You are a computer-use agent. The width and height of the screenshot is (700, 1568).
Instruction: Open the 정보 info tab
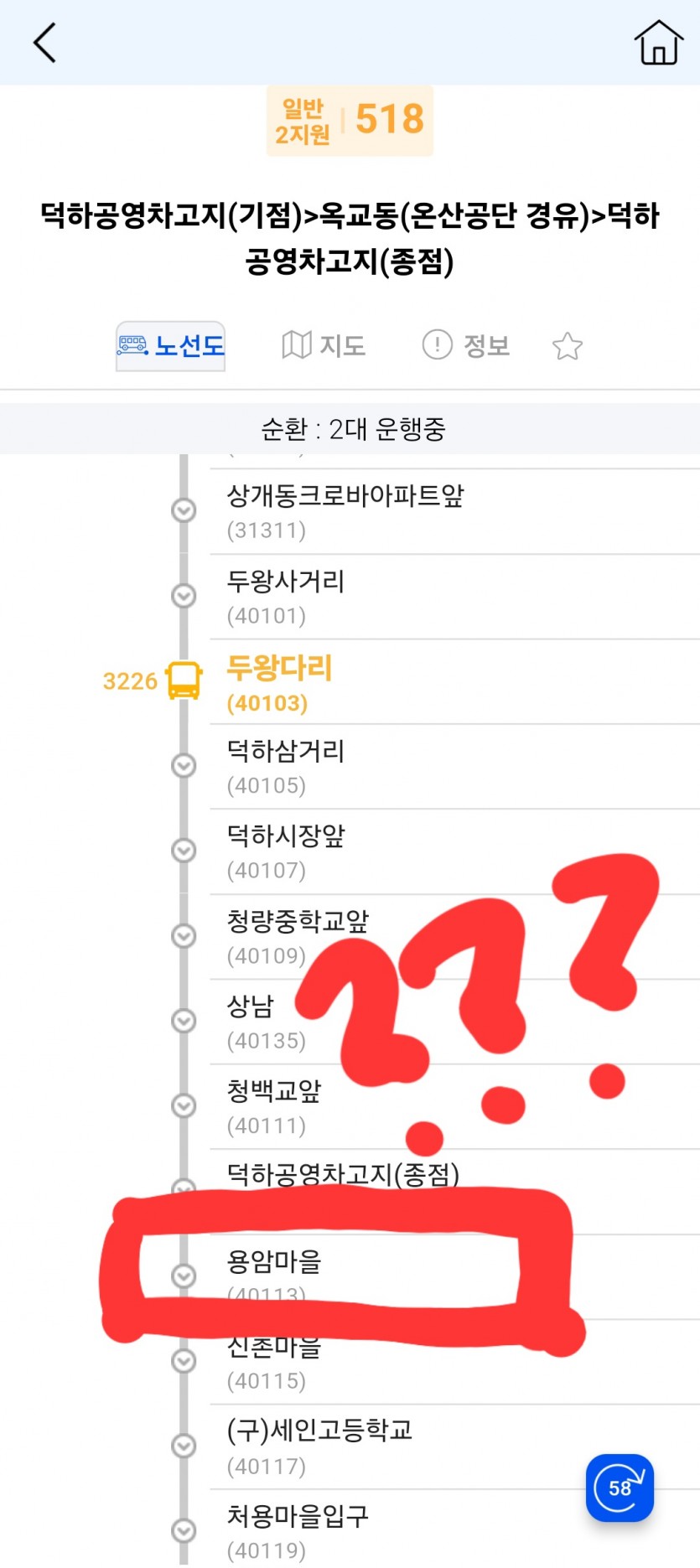466,345
